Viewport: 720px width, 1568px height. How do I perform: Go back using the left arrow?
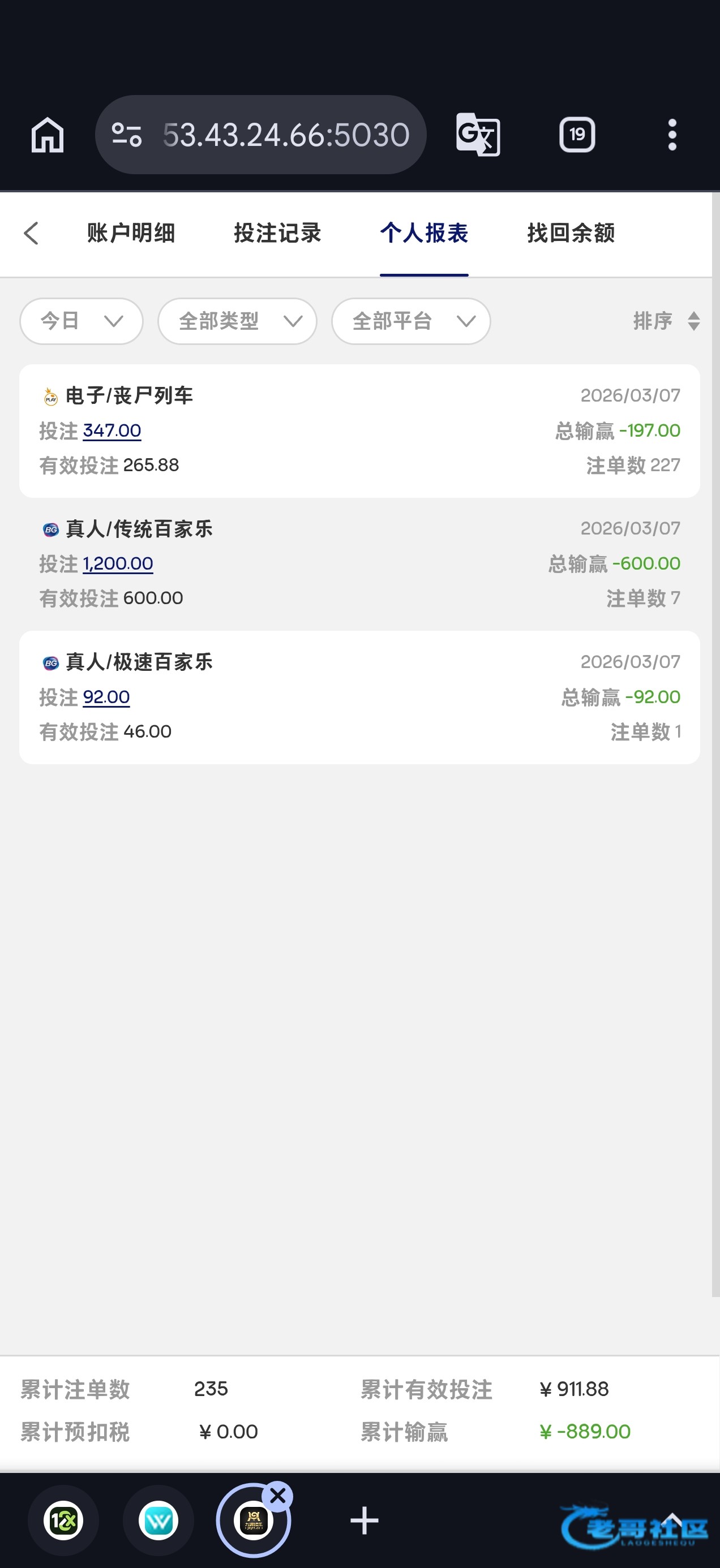click(31, 233)
